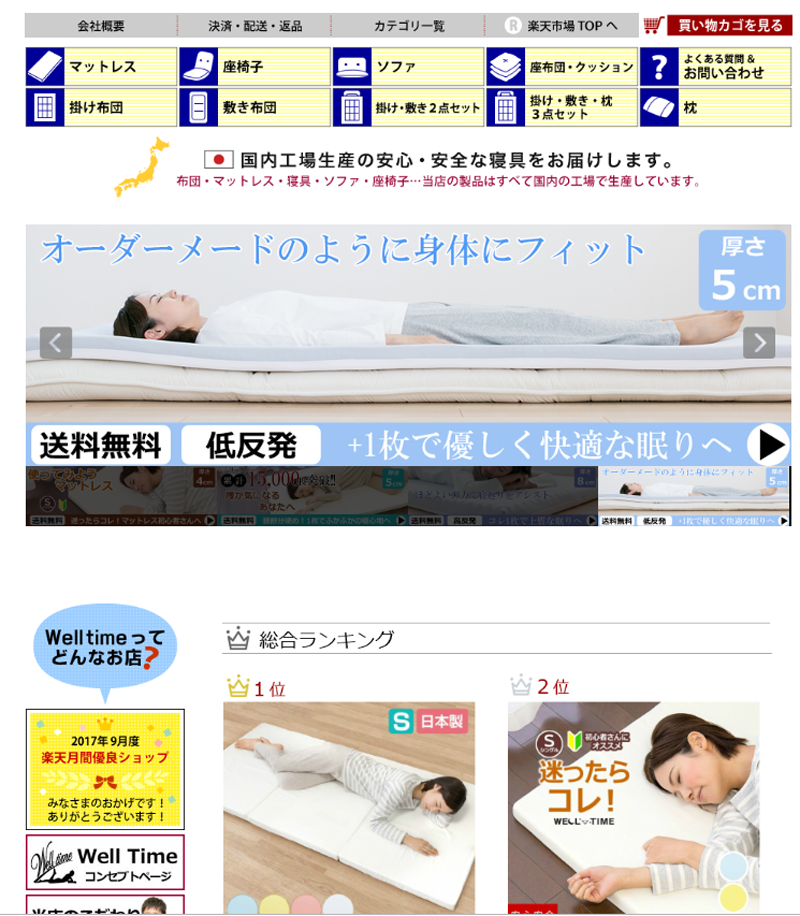
Task: Show the next banner slide
Action: (759, 343)
